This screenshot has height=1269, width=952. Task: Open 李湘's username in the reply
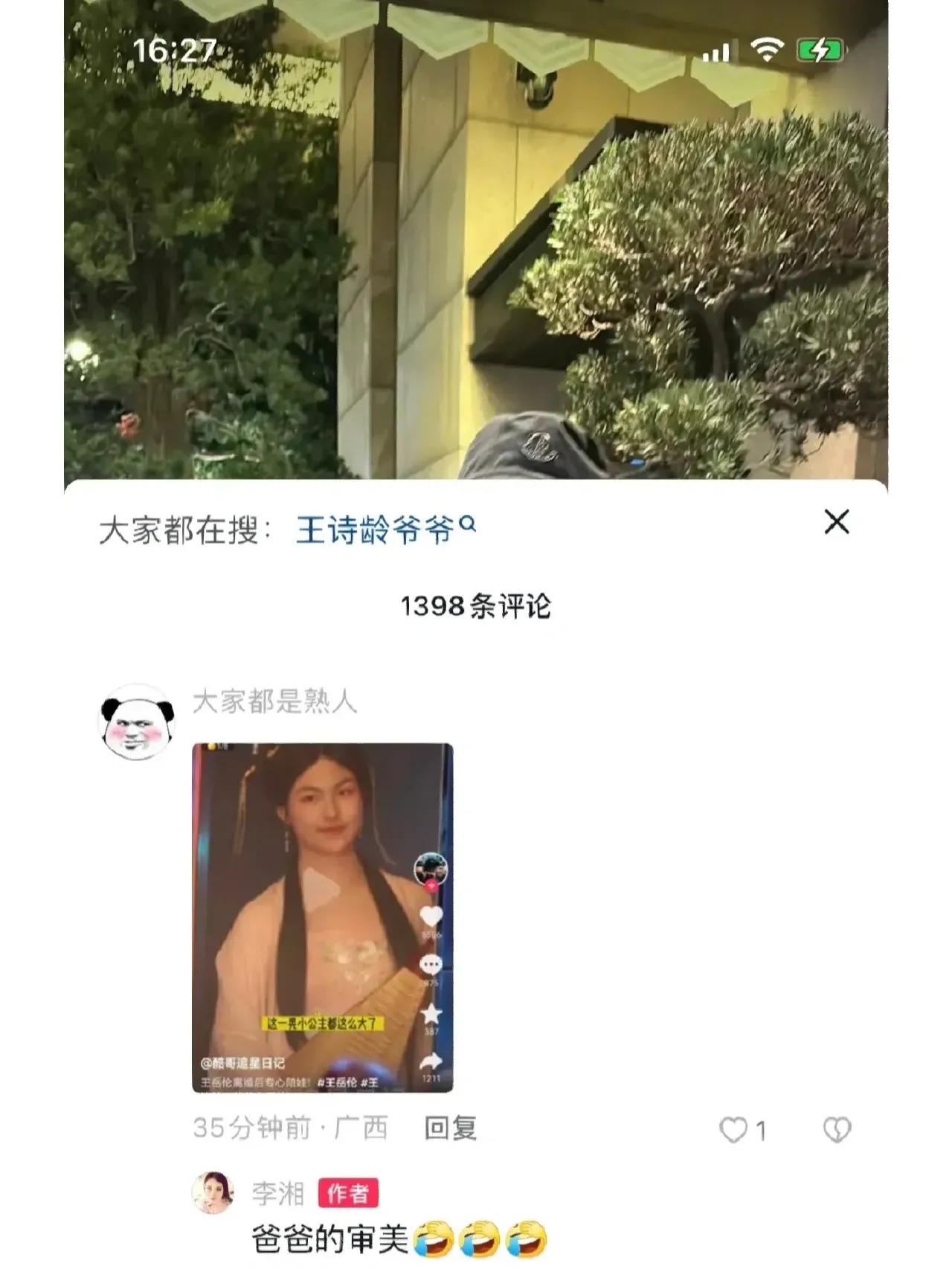pyautogui.click(x=277, y=1193)
